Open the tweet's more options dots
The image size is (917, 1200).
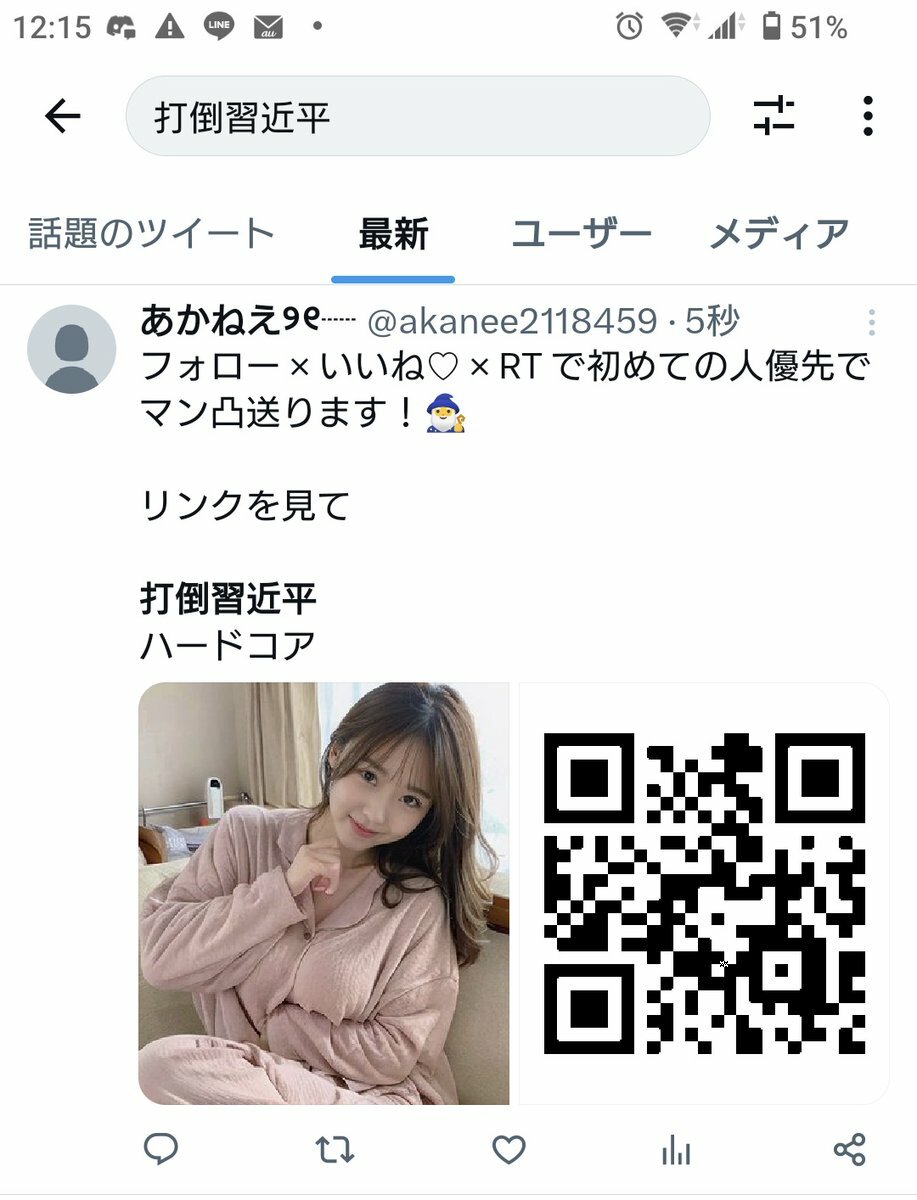(872, 322)
